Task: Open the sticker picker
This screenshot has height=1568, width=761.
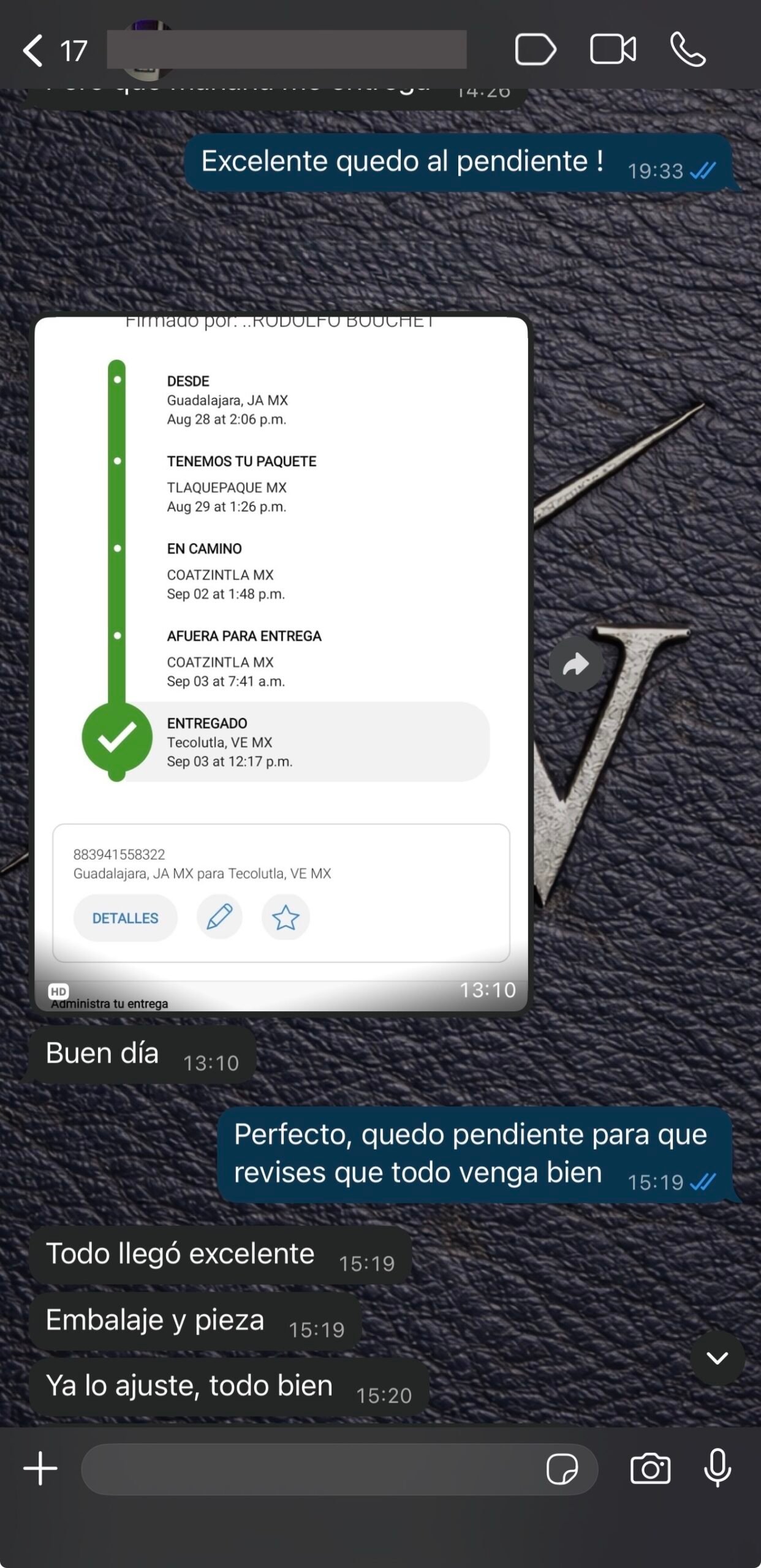Action: click(562, 1469)
